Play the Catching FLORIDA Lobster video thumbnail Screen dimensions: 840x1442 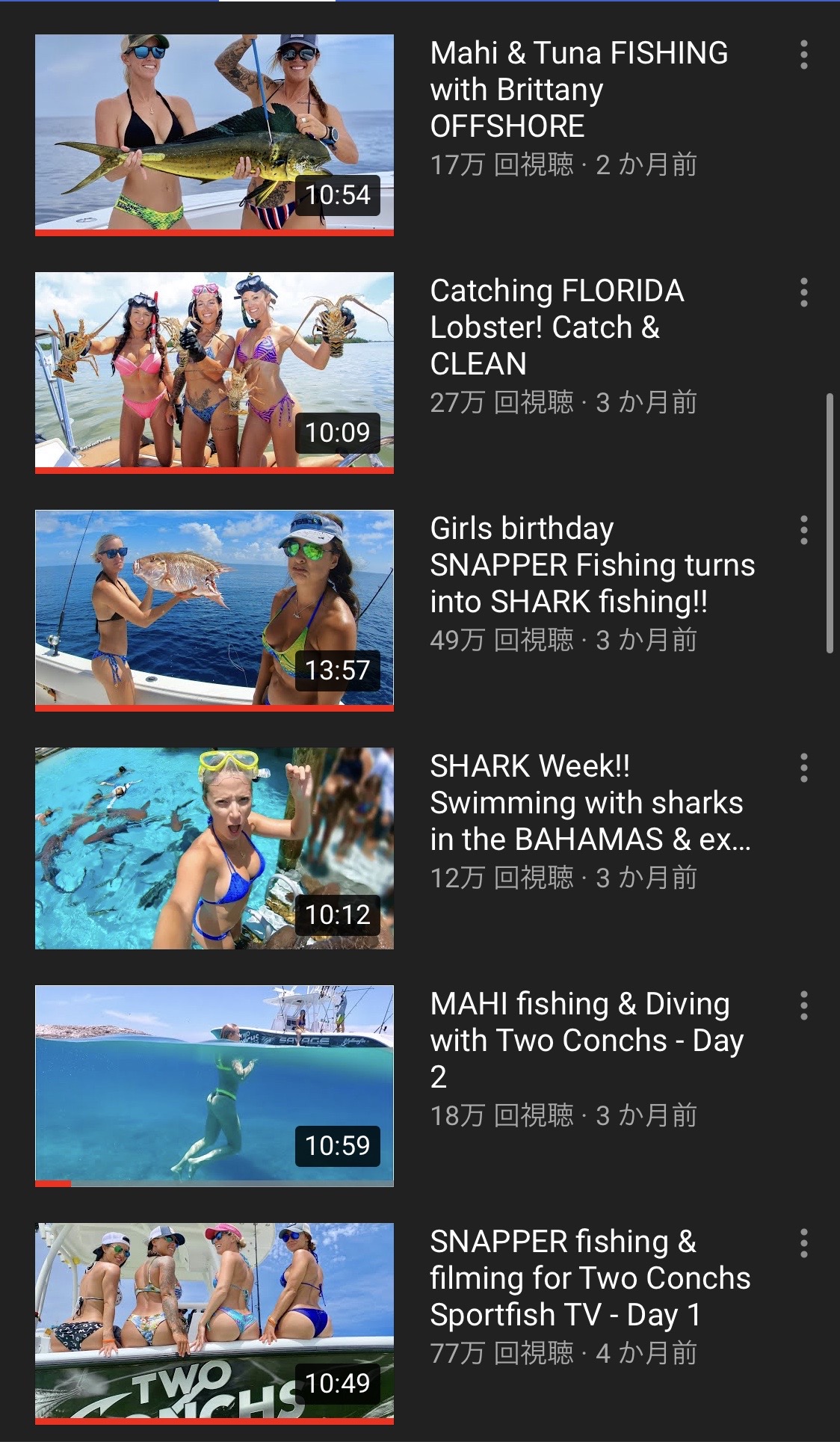click(214, 372)
